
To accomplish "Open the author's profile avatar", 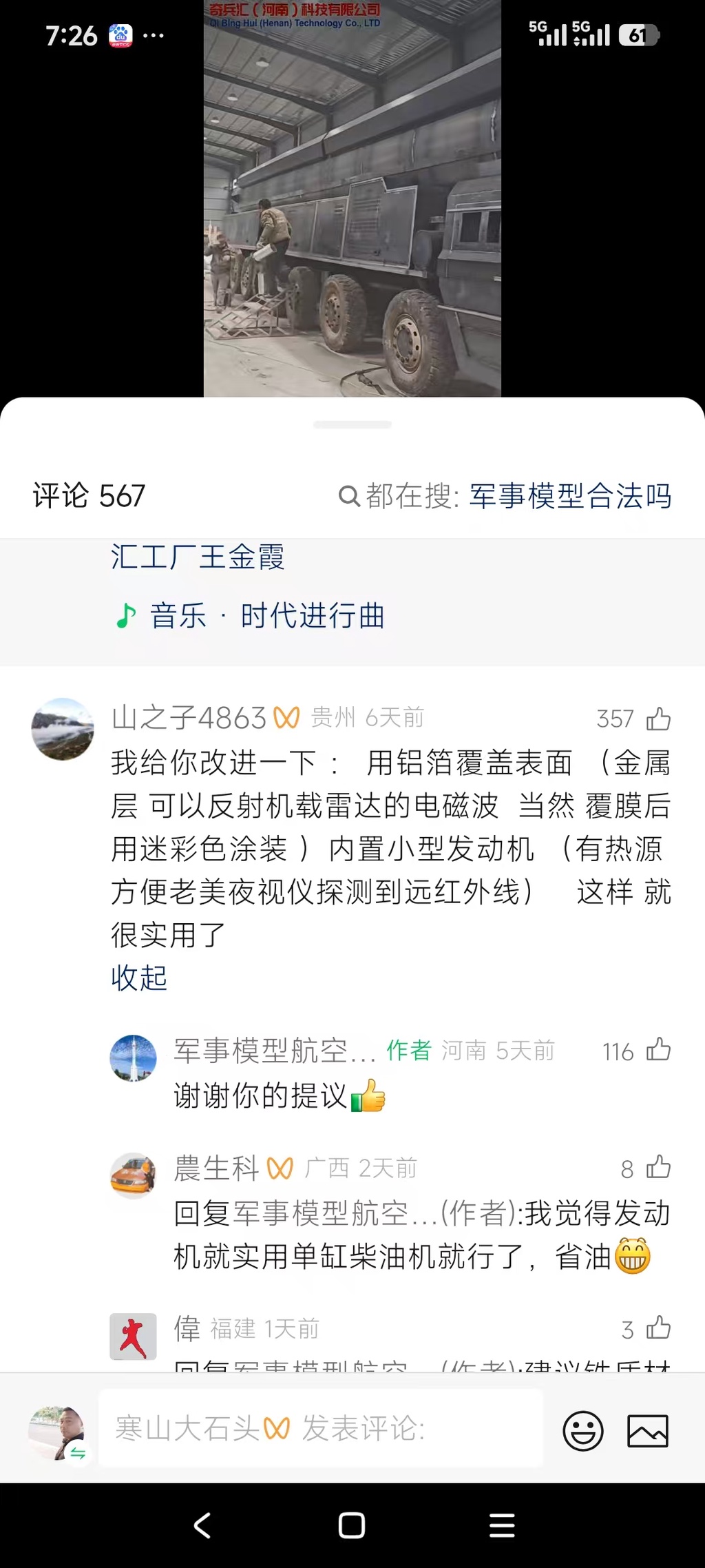I will (x=134, y=1058).
